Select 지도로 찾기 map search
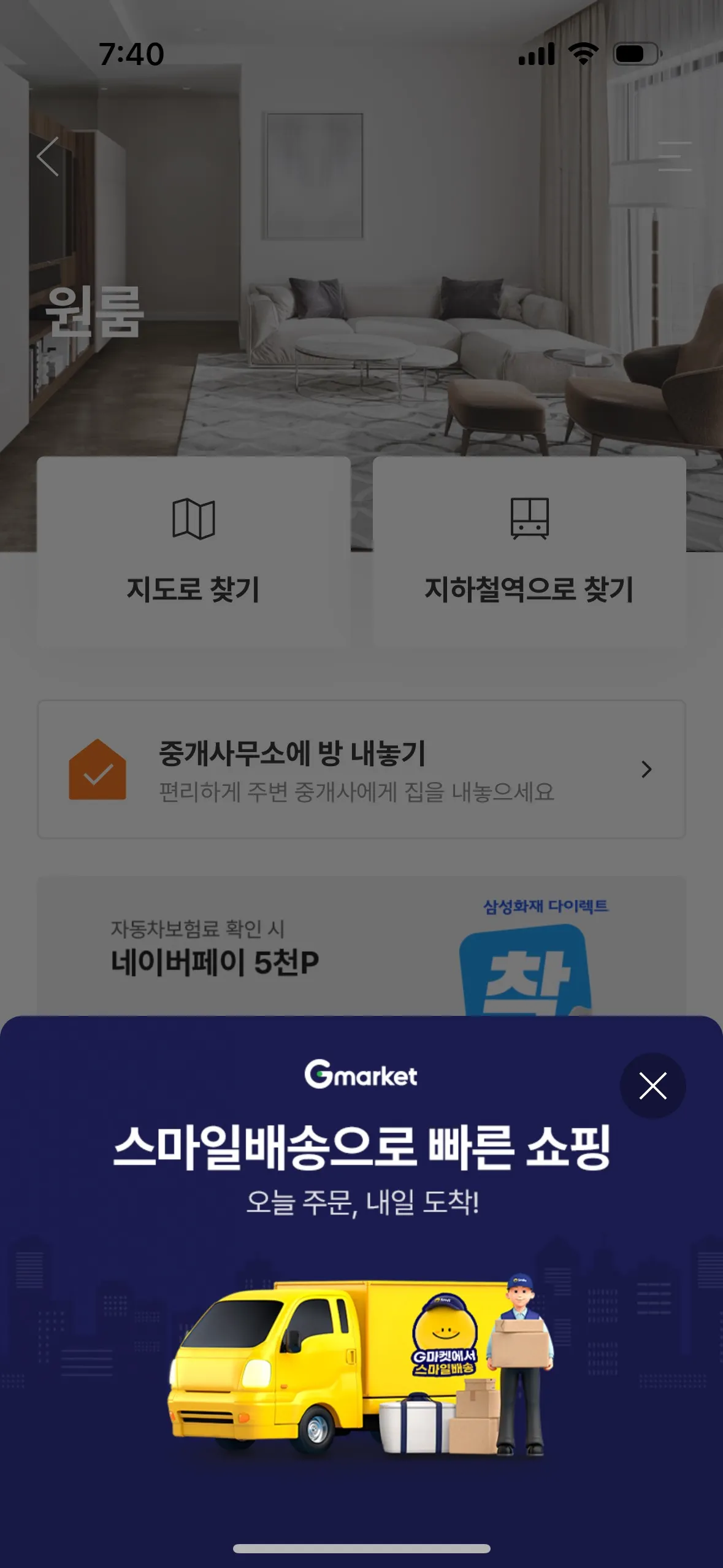This screenshot has height=1568, width=723. coord(193,552)
